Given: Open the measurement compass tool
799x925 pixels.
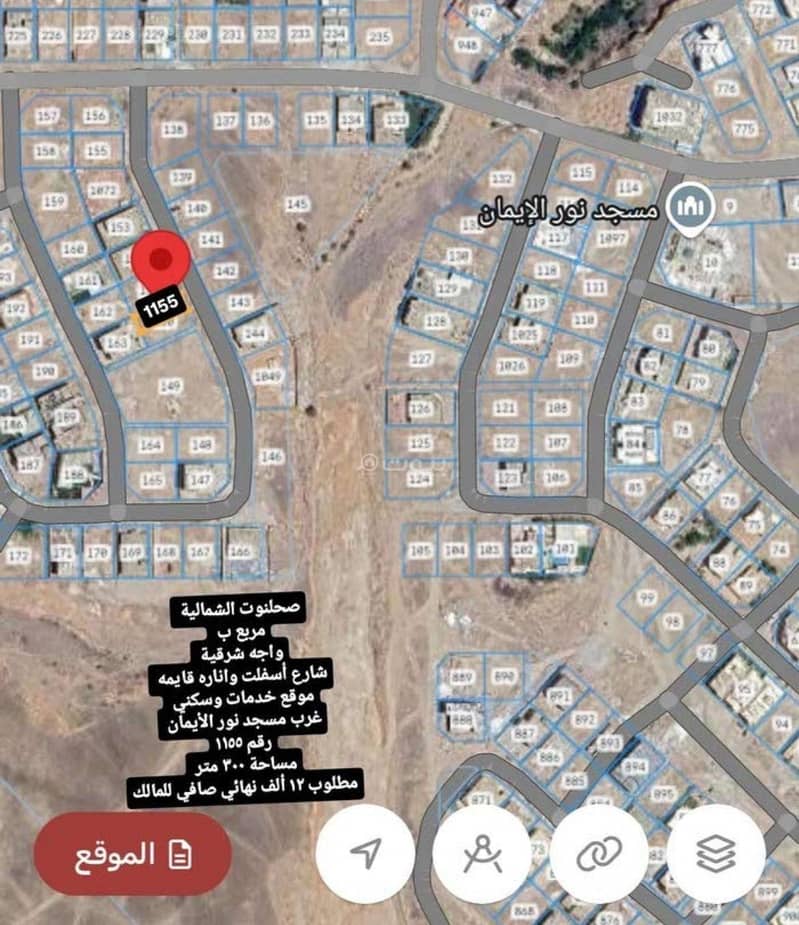Looking at the screenshot, I should tap(482, 853).
